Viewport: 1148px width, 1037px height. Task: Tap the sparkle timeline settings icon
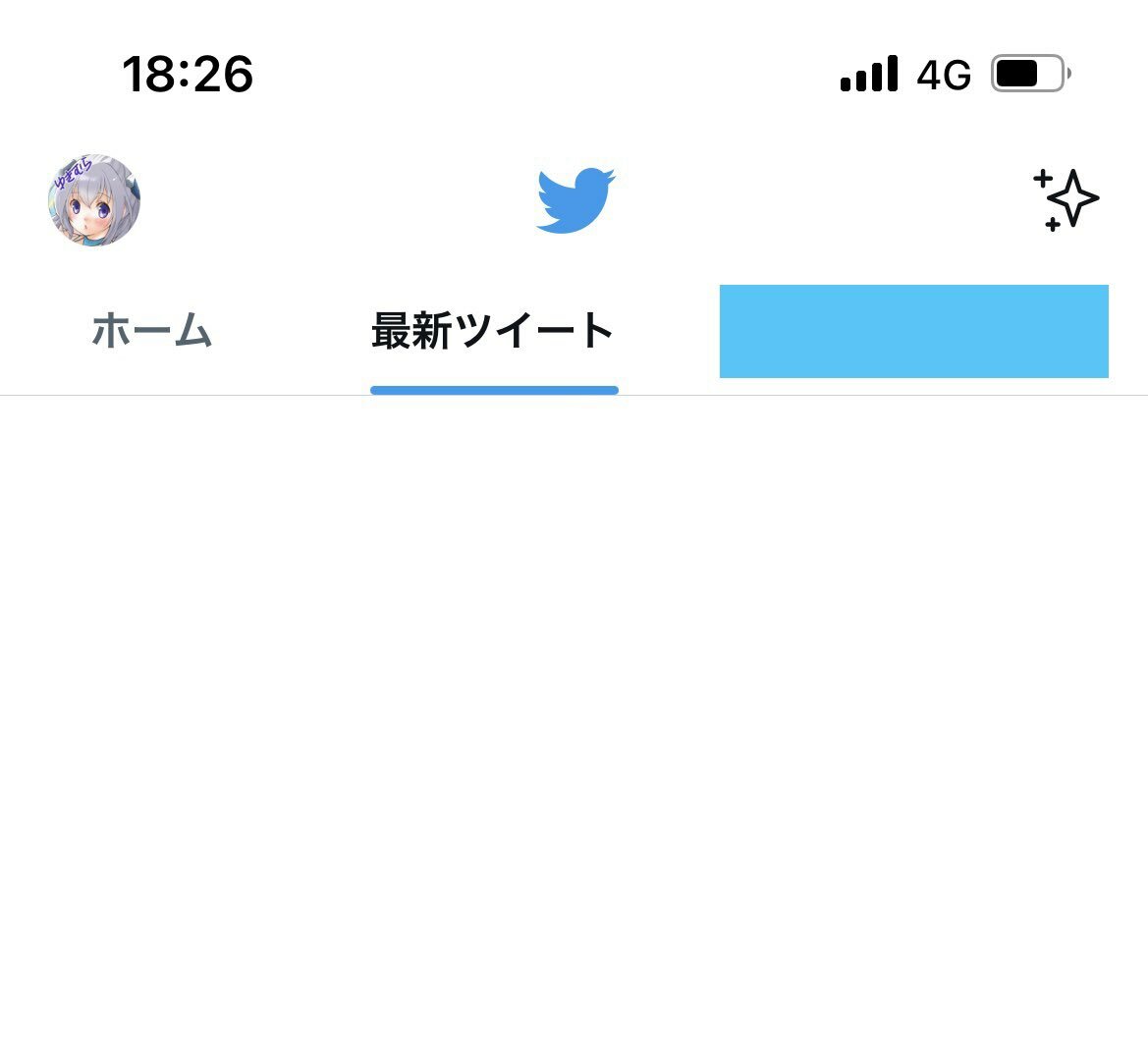pyautogui.click(x=1066, y=199)
